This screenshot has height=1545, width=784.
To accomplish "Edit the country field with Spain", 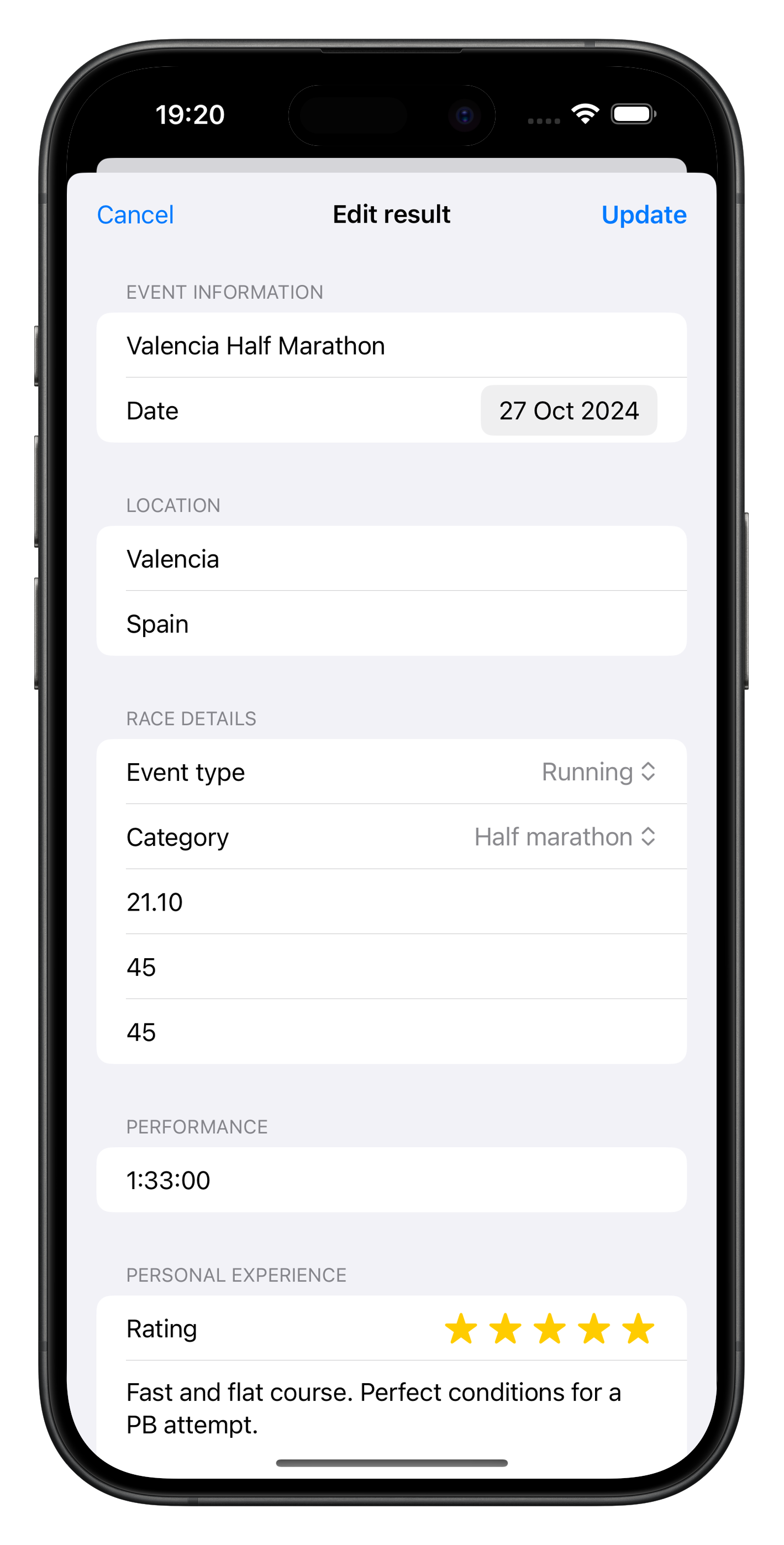I will point(390,624).
